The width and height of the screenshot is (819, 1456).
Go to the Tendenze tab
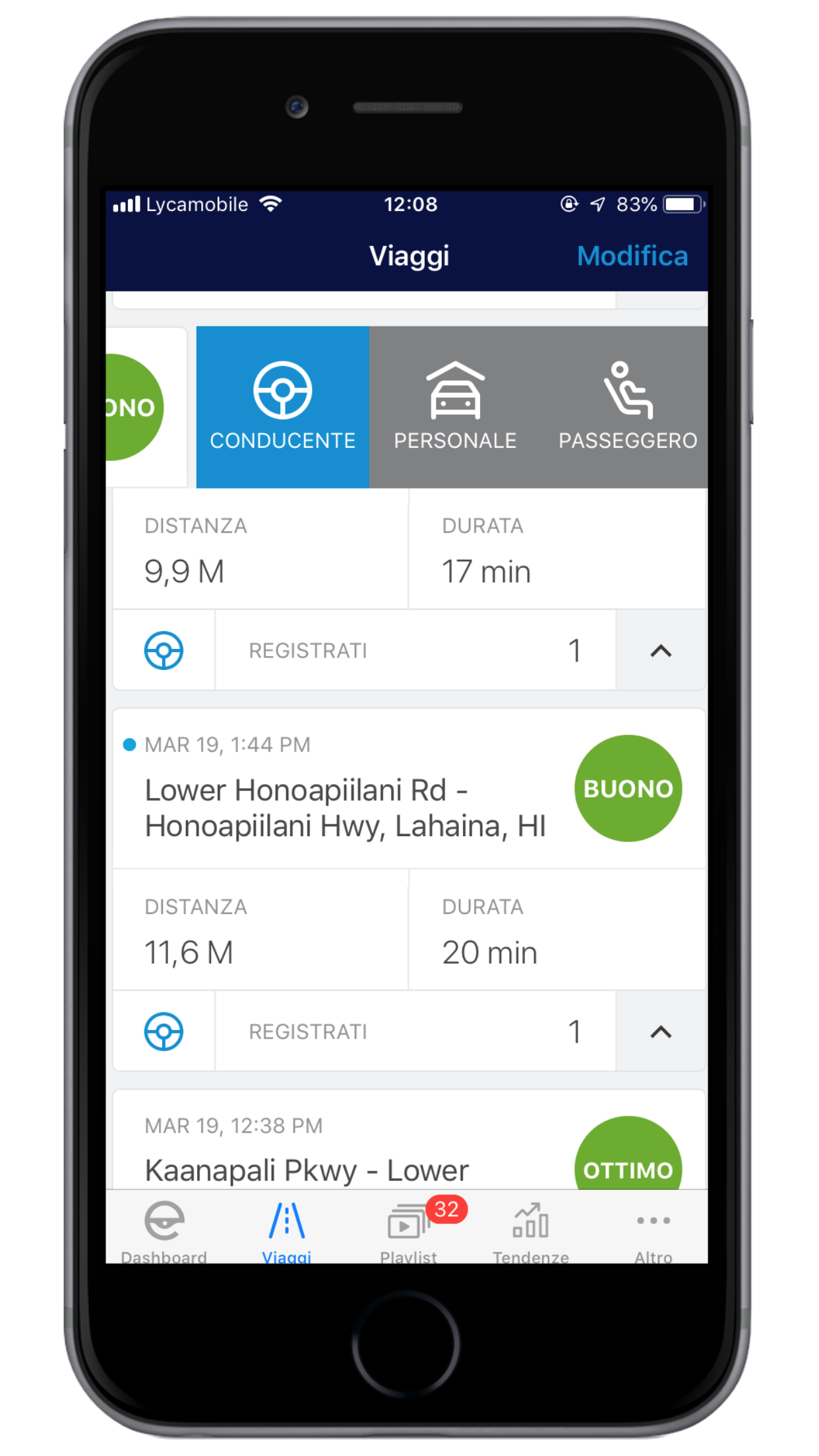(531, 1230)
